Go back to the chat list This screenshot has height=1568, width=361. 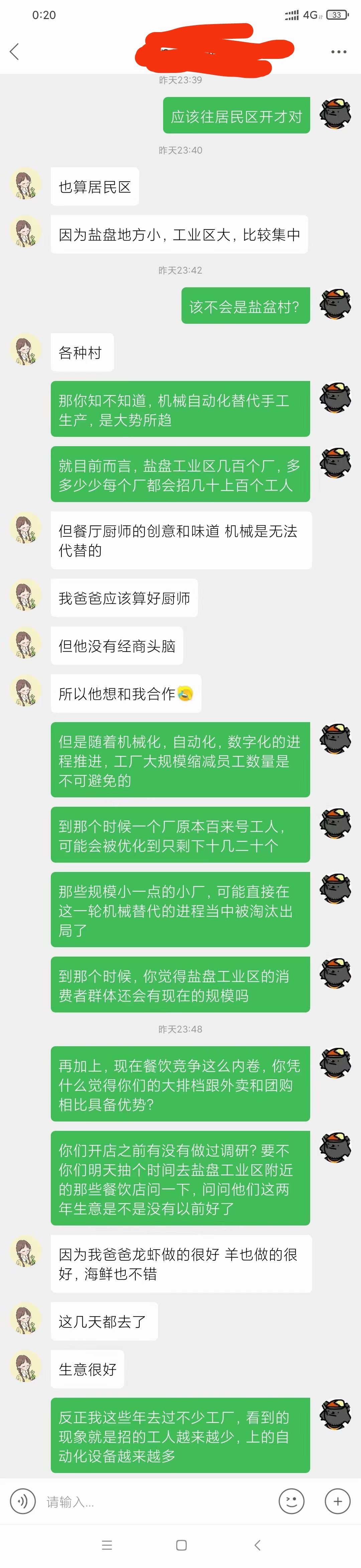(x=15, y=52)
